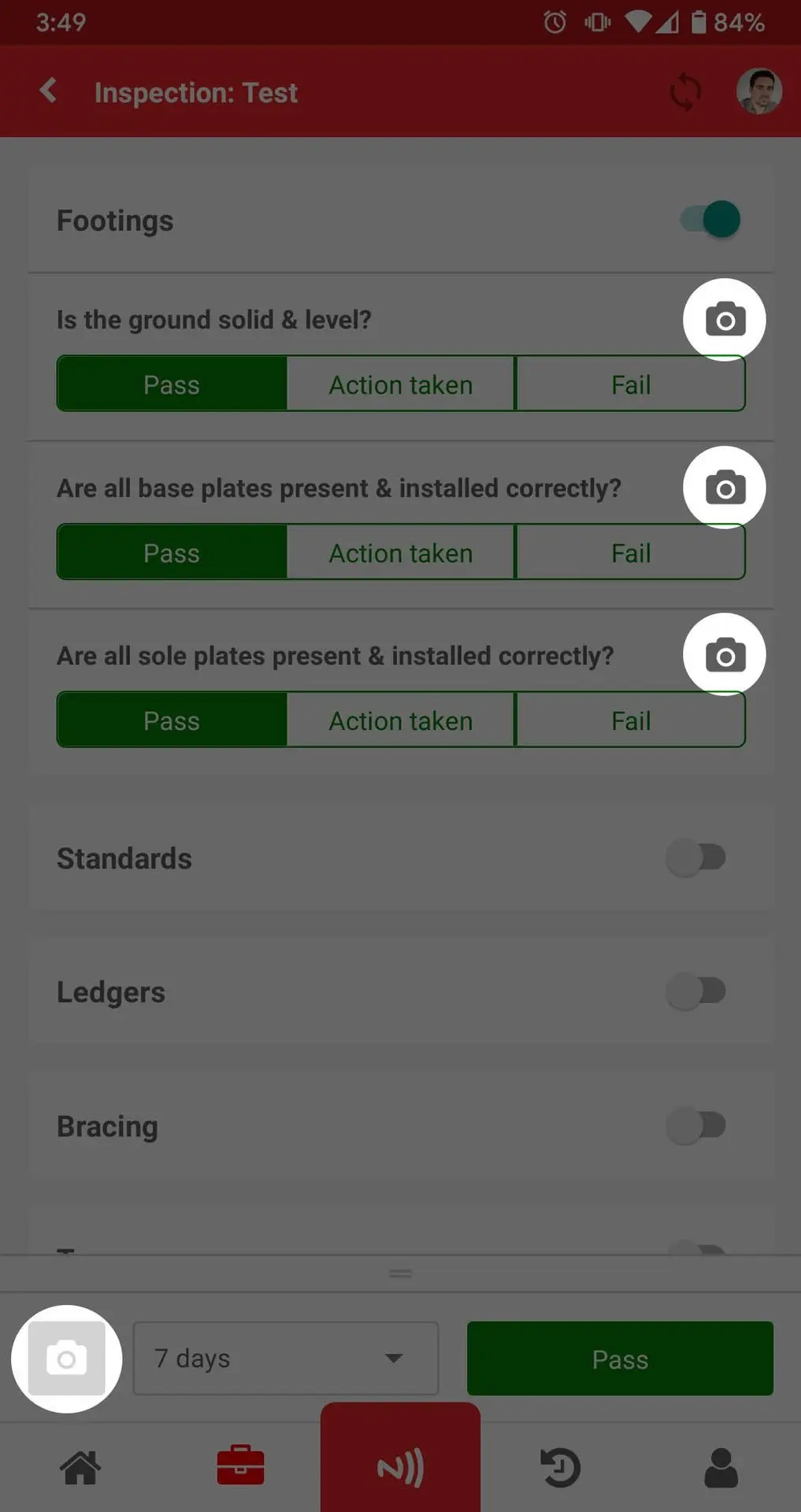
Task: Mark ground solid & level as Fail
Action: tap(630, 385)
